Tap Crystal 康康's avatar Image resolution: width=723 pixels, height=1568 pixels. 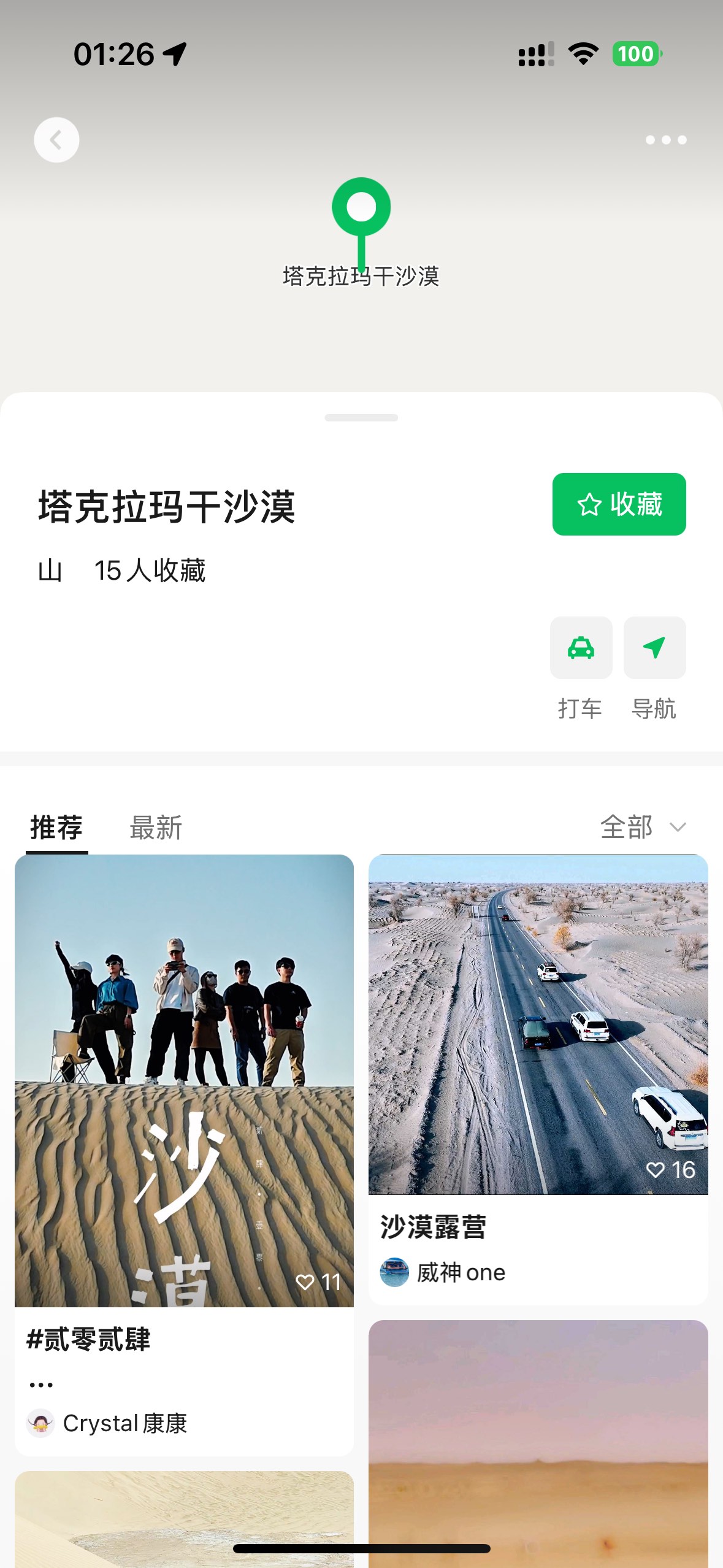pos(40,1423)
